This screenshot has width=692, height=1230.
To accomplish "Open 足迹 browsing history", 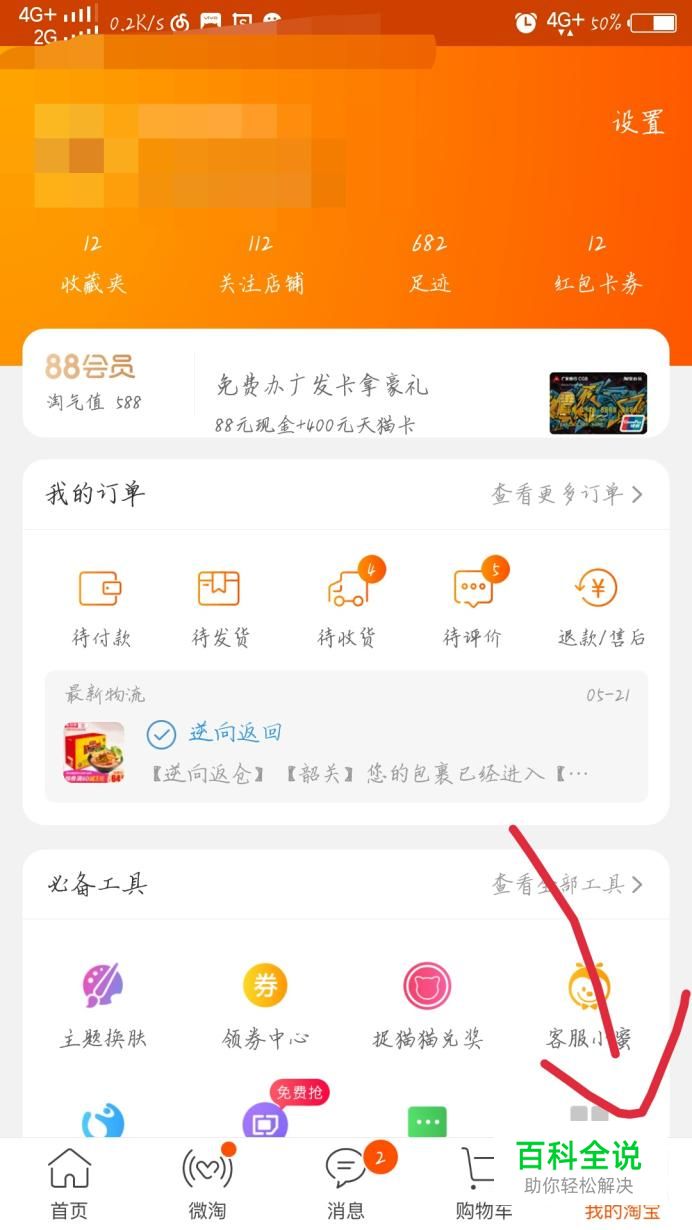I will pyautogui.click(x=429, y=265).
